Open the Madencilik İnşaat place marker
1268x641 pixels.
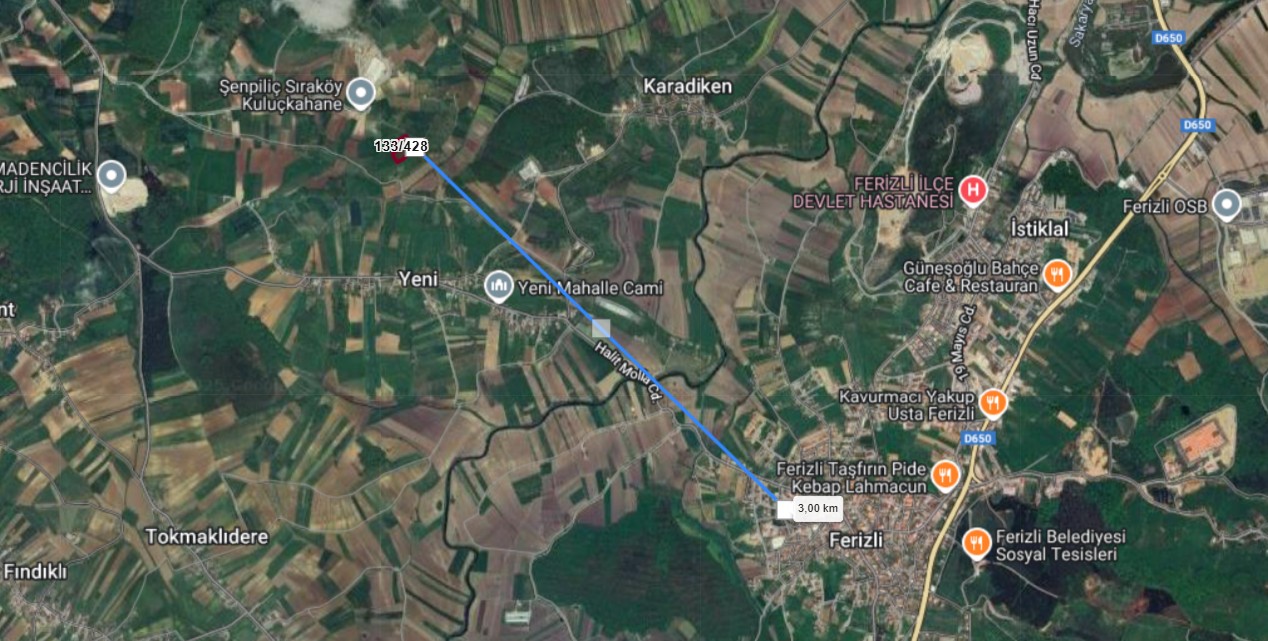coord(110,176)
